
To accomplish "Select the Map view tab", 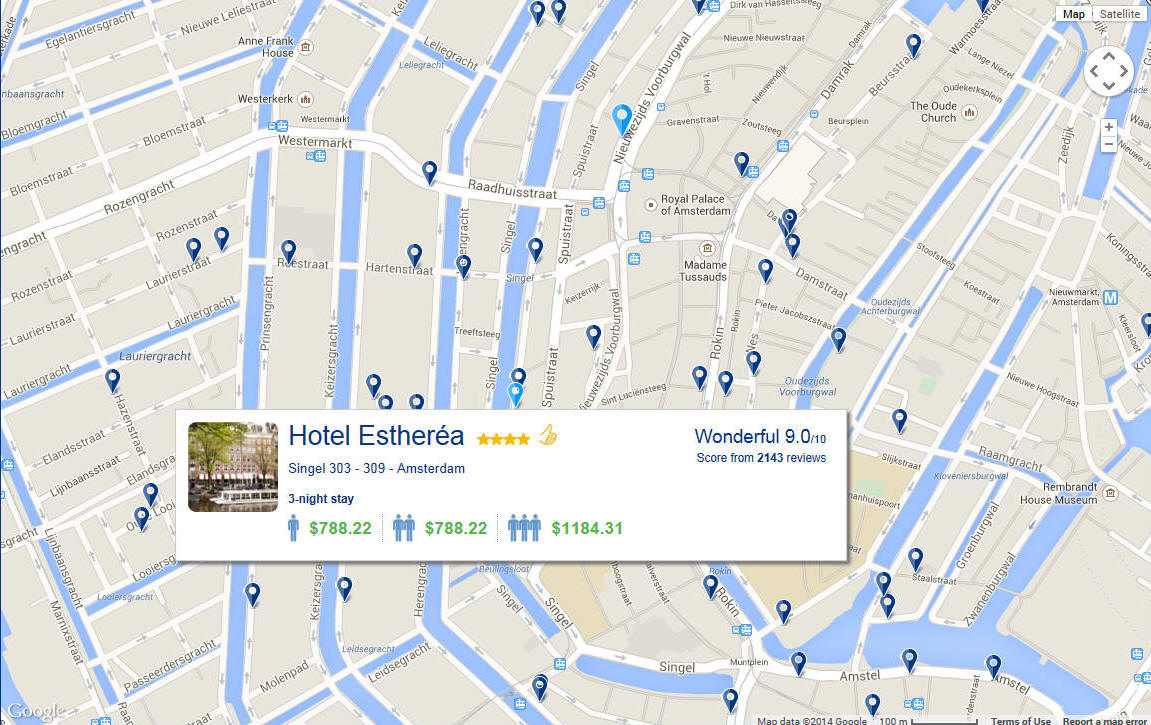I will coord(1073,14).
